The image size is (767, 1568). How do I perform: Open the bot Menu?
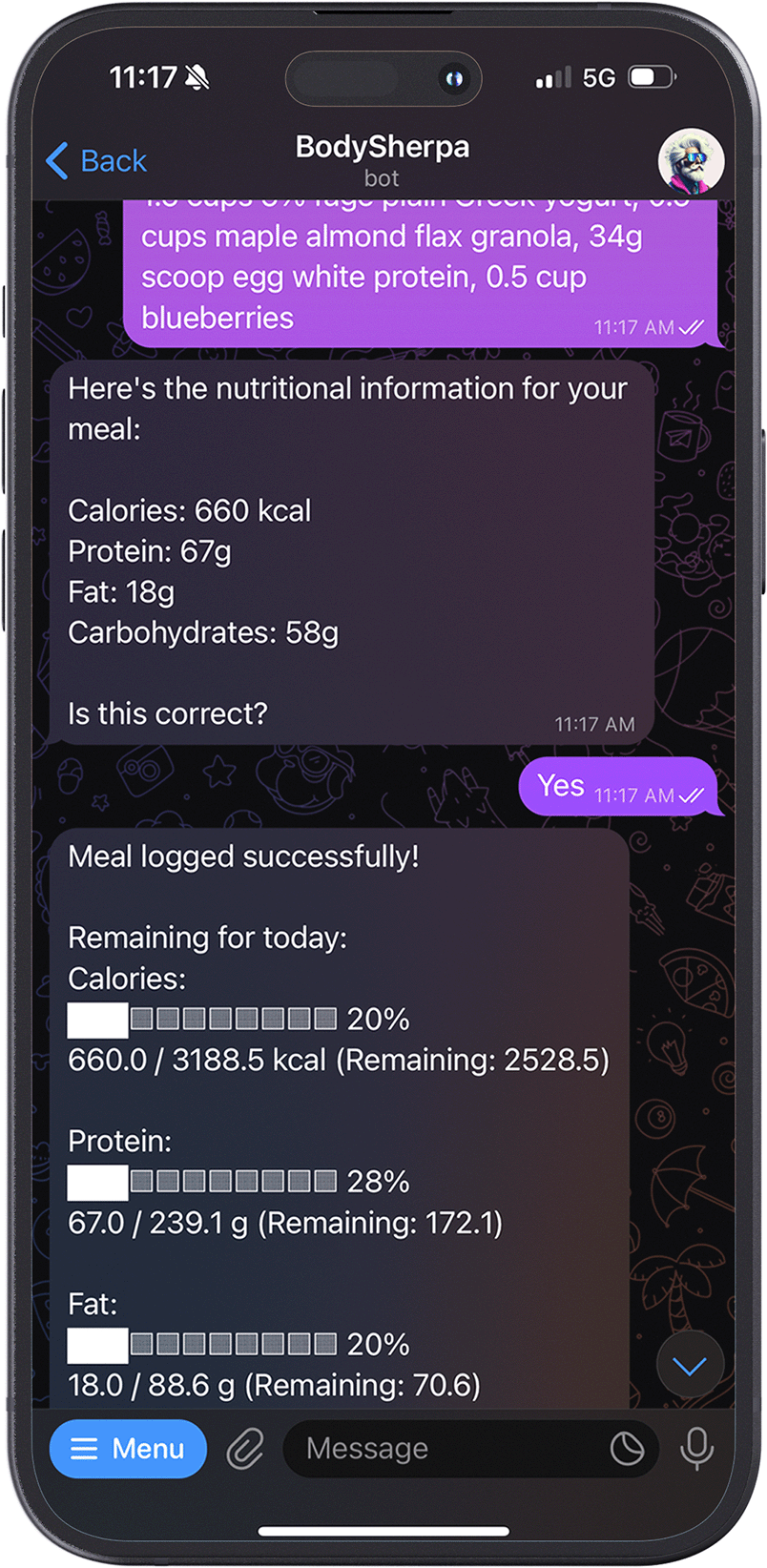click(x=127, y=1448)
